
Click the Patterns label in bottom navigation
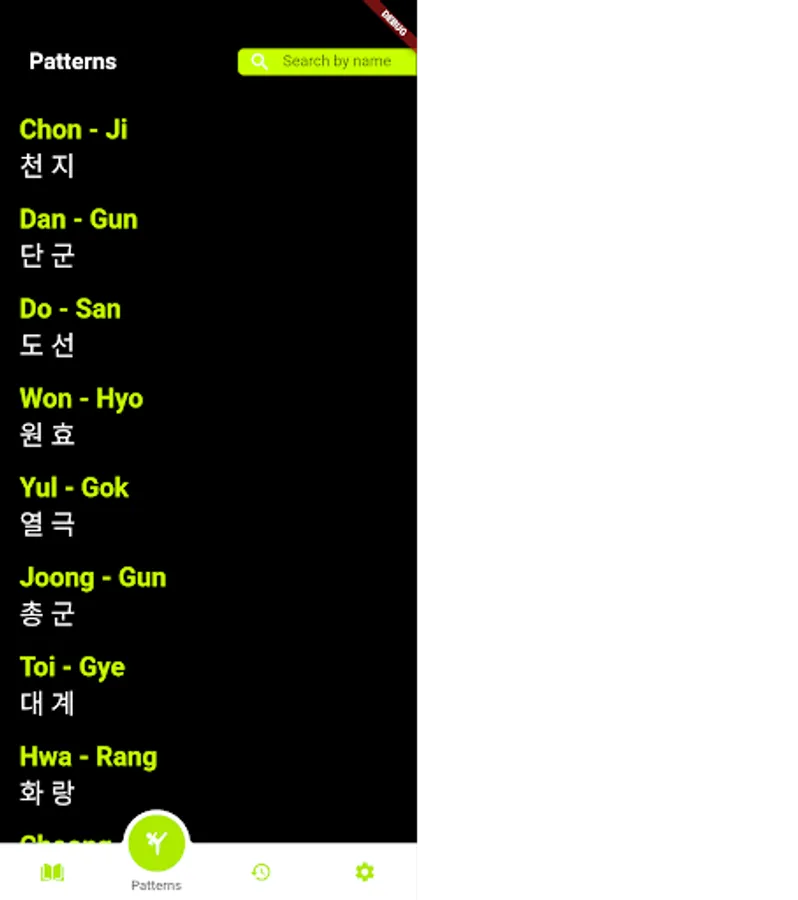(x=155, y=885)
